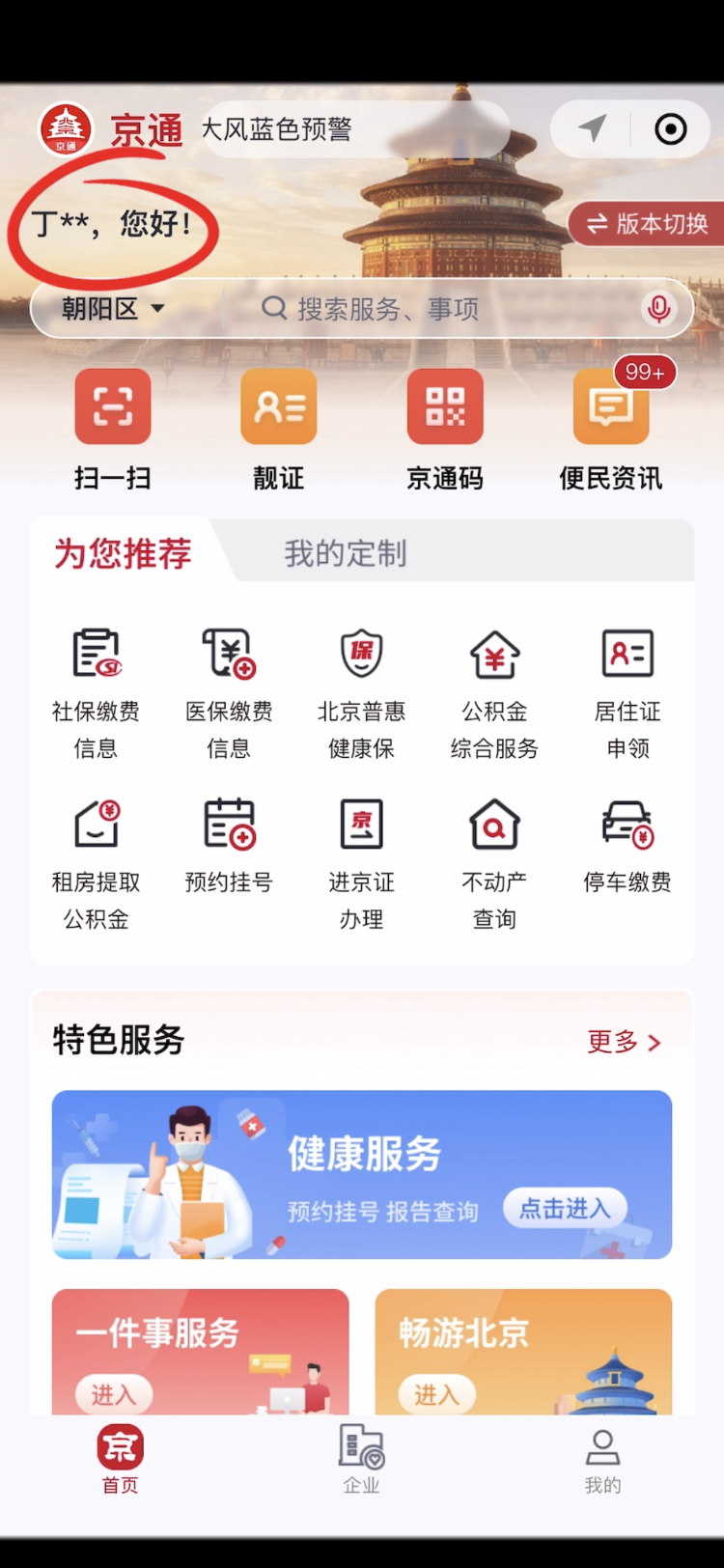
Task: Open 扫一扫 scanner
Action: click(x=113, y=430)
